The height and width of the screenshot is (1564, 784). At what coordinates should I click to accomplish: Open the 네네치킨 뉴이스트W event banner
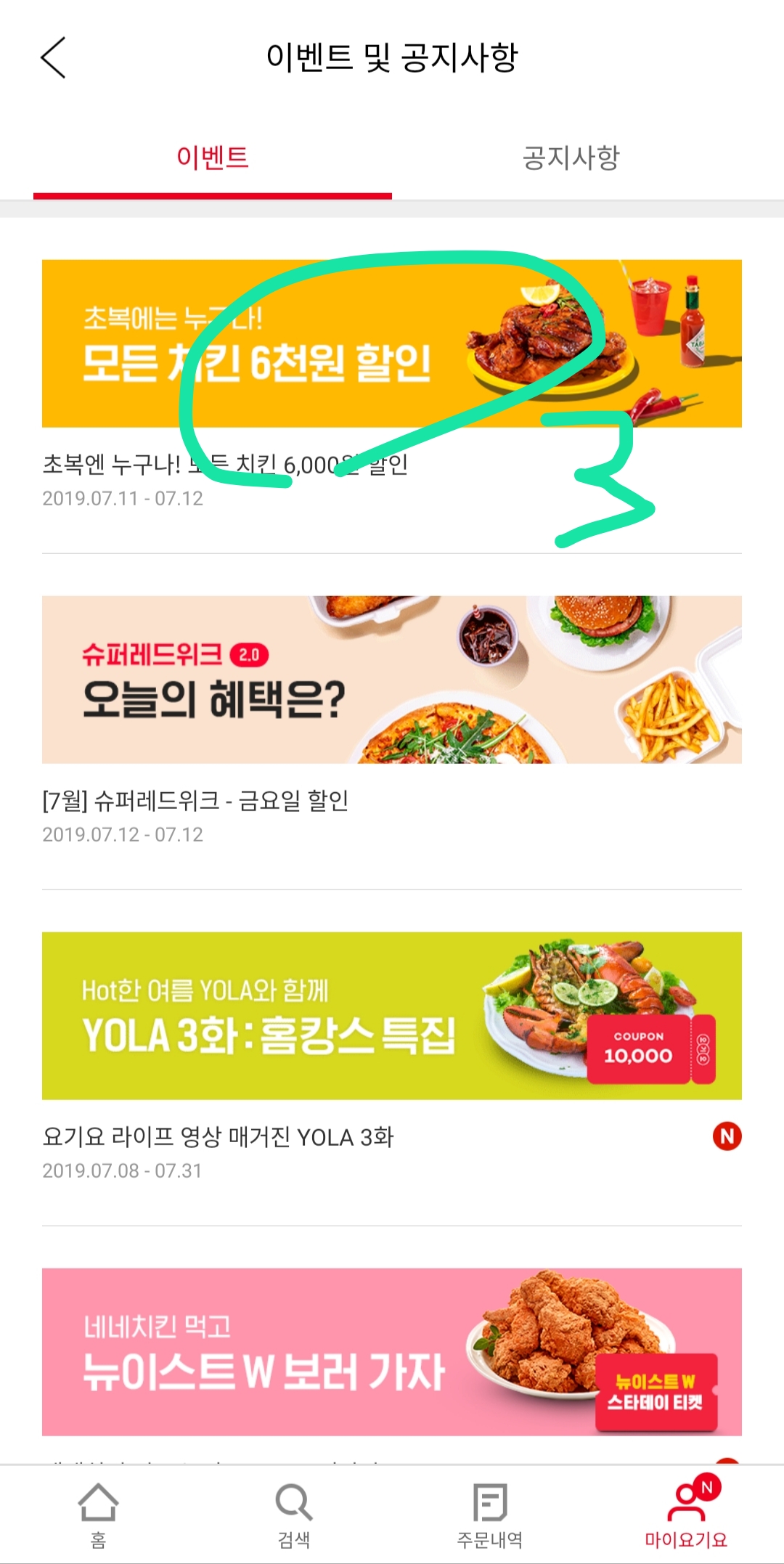392,1351
